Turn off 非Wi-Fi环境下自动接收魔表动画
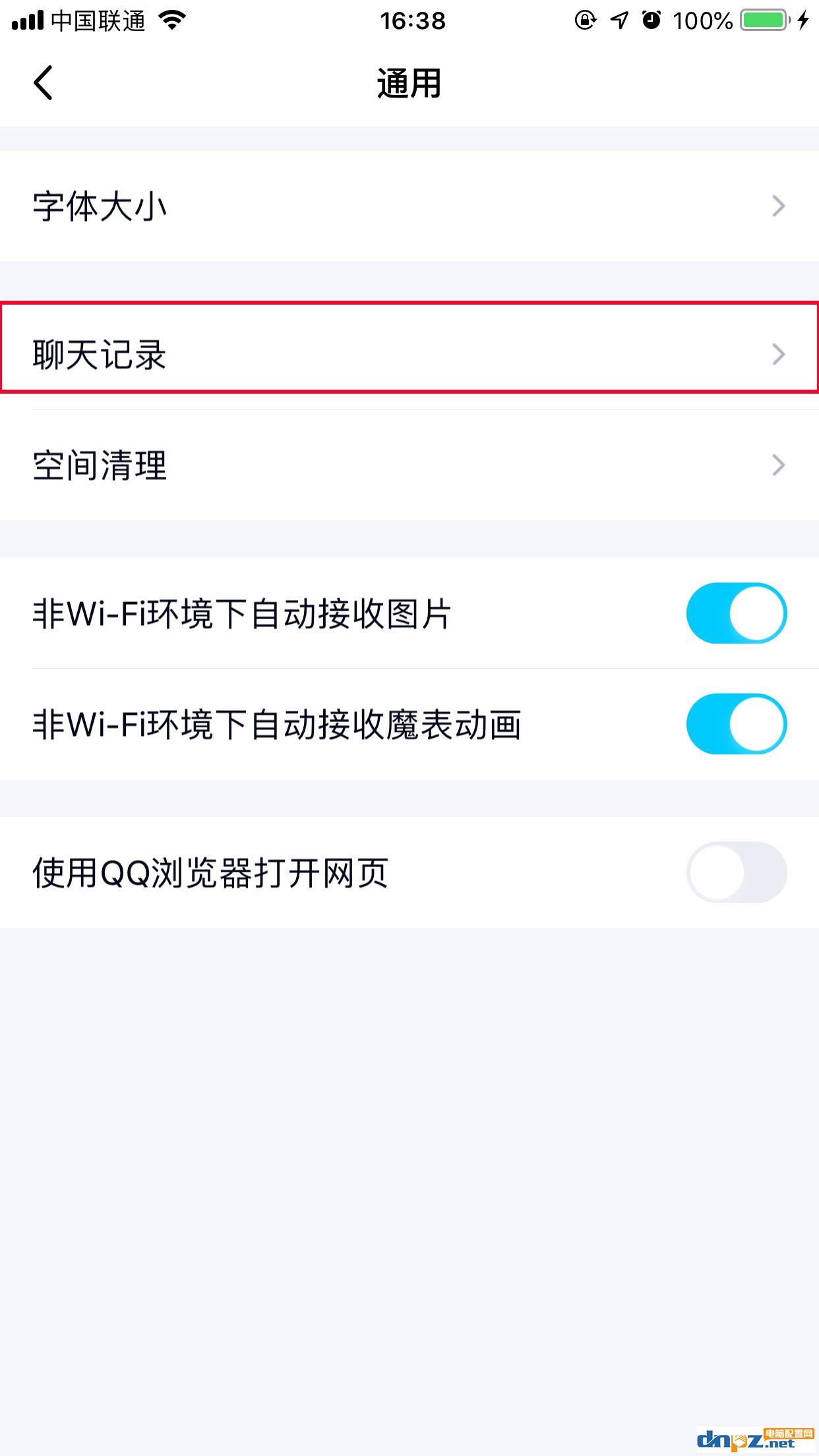 (x=737, y=724)
